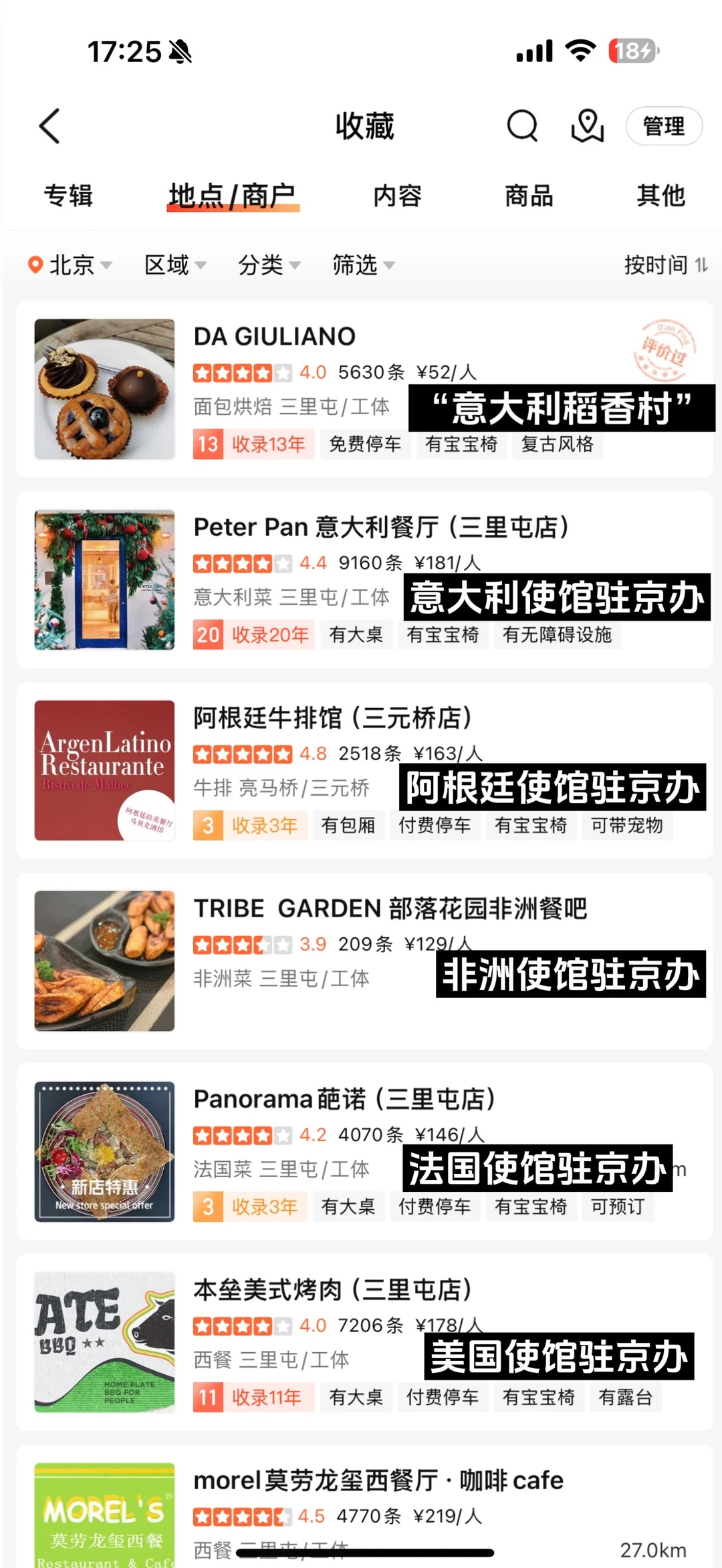722x1568 pixels.
Task: Switch to the 商品 tab
Action: pos(529,196)
